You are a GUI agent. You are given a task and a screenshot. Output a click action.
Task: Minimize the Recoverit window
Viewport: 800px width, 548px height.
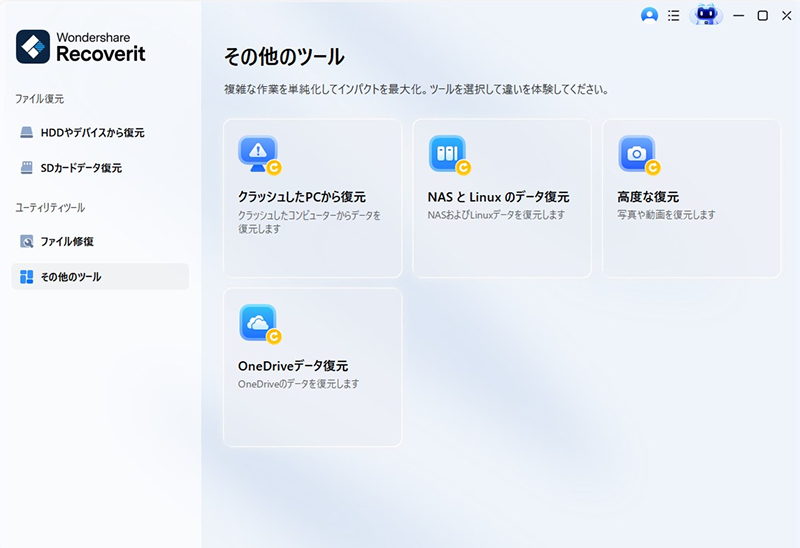[740, 16]
